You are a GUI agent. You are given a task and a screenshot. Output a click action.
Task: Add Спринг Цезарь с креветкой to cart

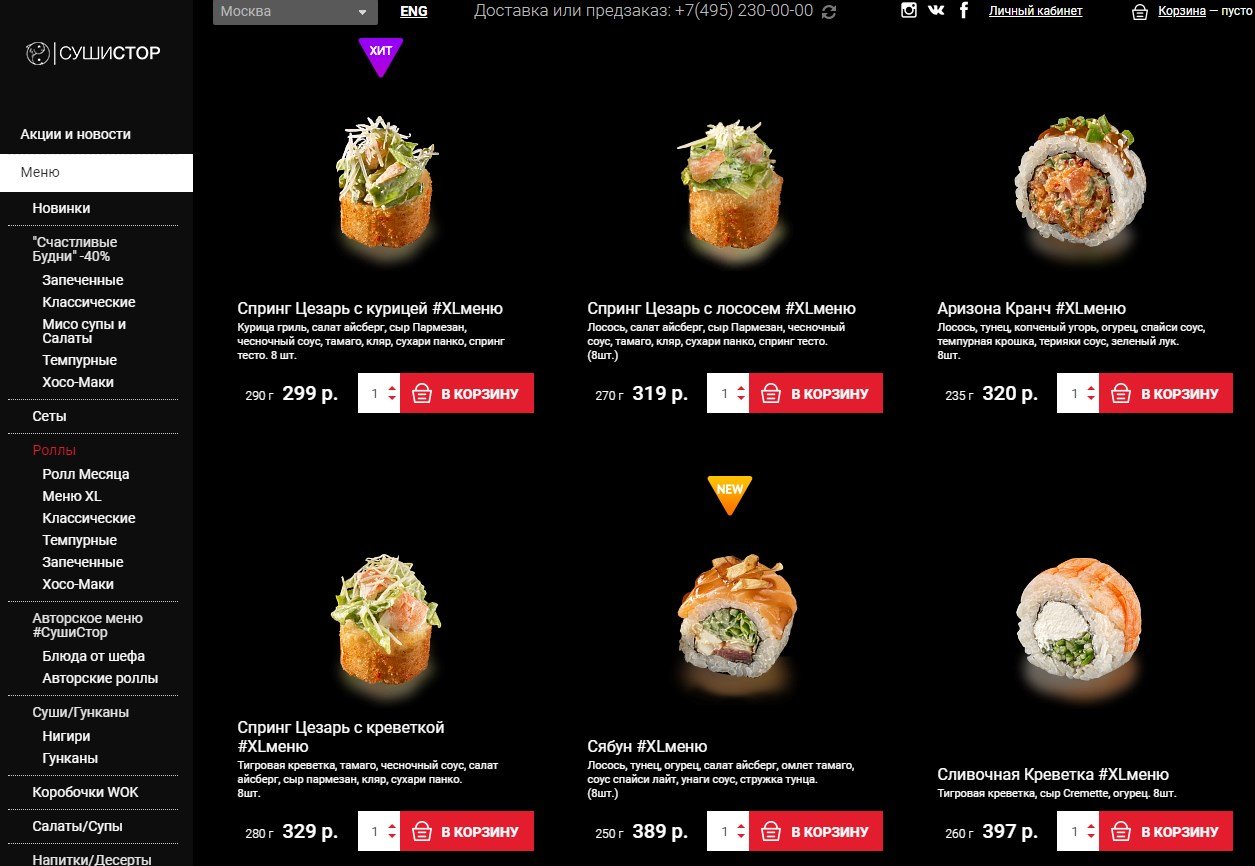(466, 831)
